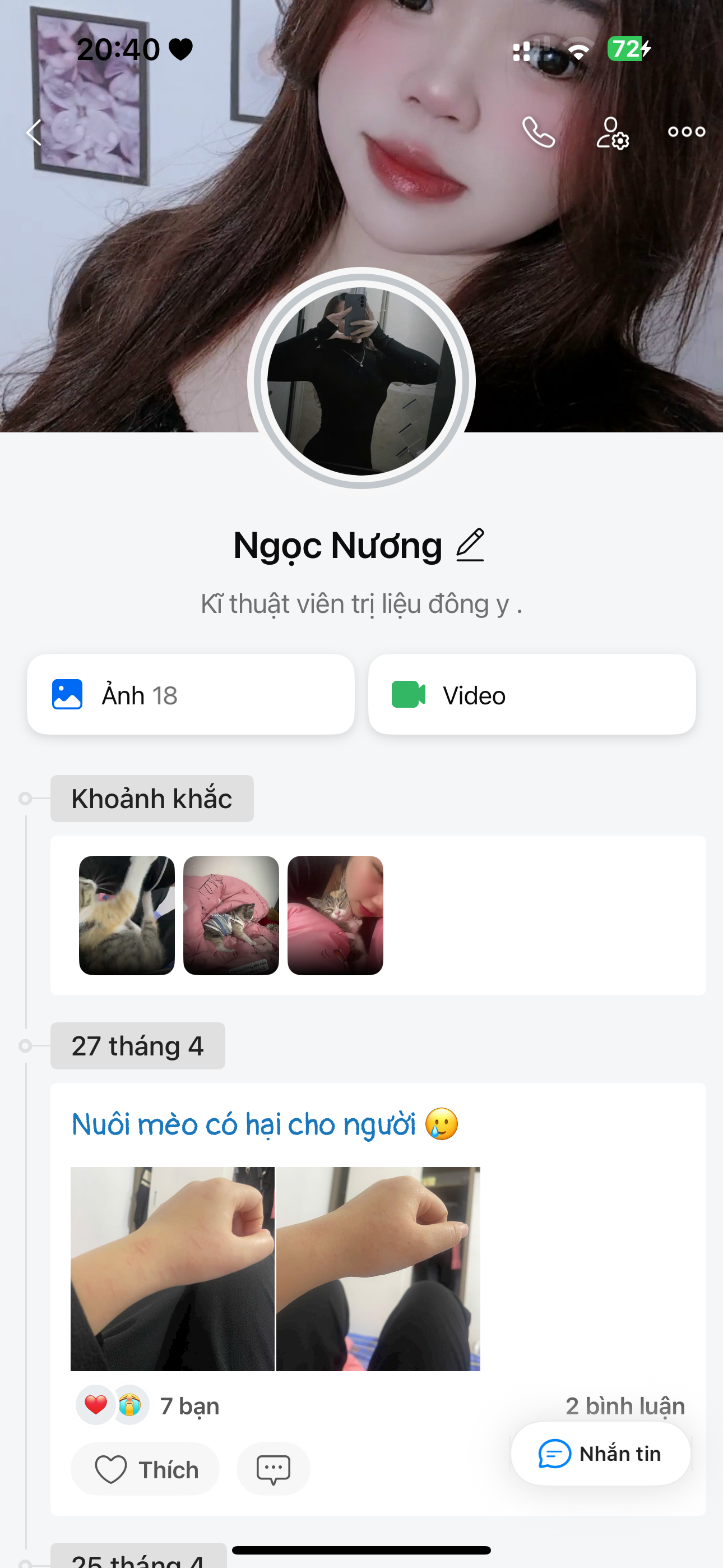Edit the alias name with pencil icon

[x=470, y=546]
